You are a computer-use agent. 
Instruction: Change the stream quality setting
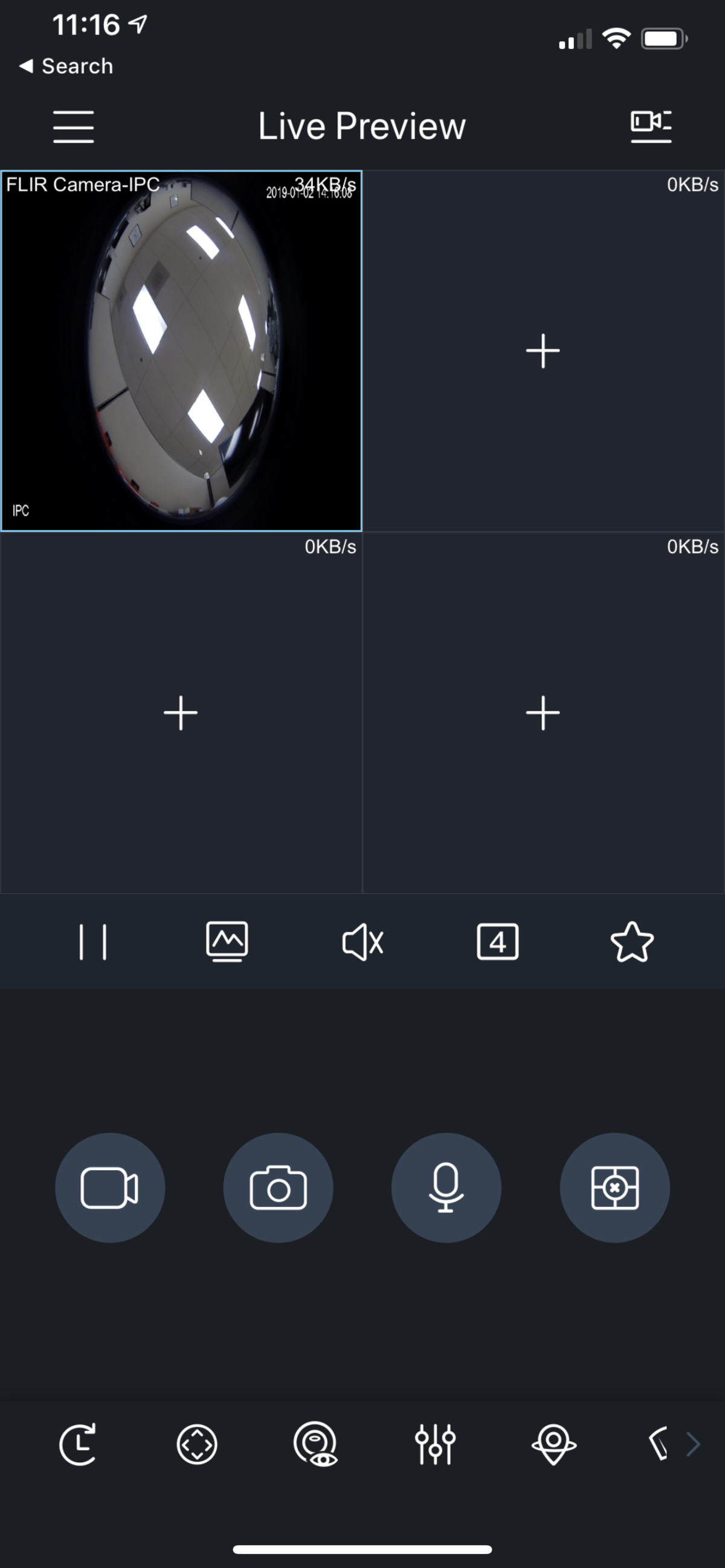pos(227,942)
